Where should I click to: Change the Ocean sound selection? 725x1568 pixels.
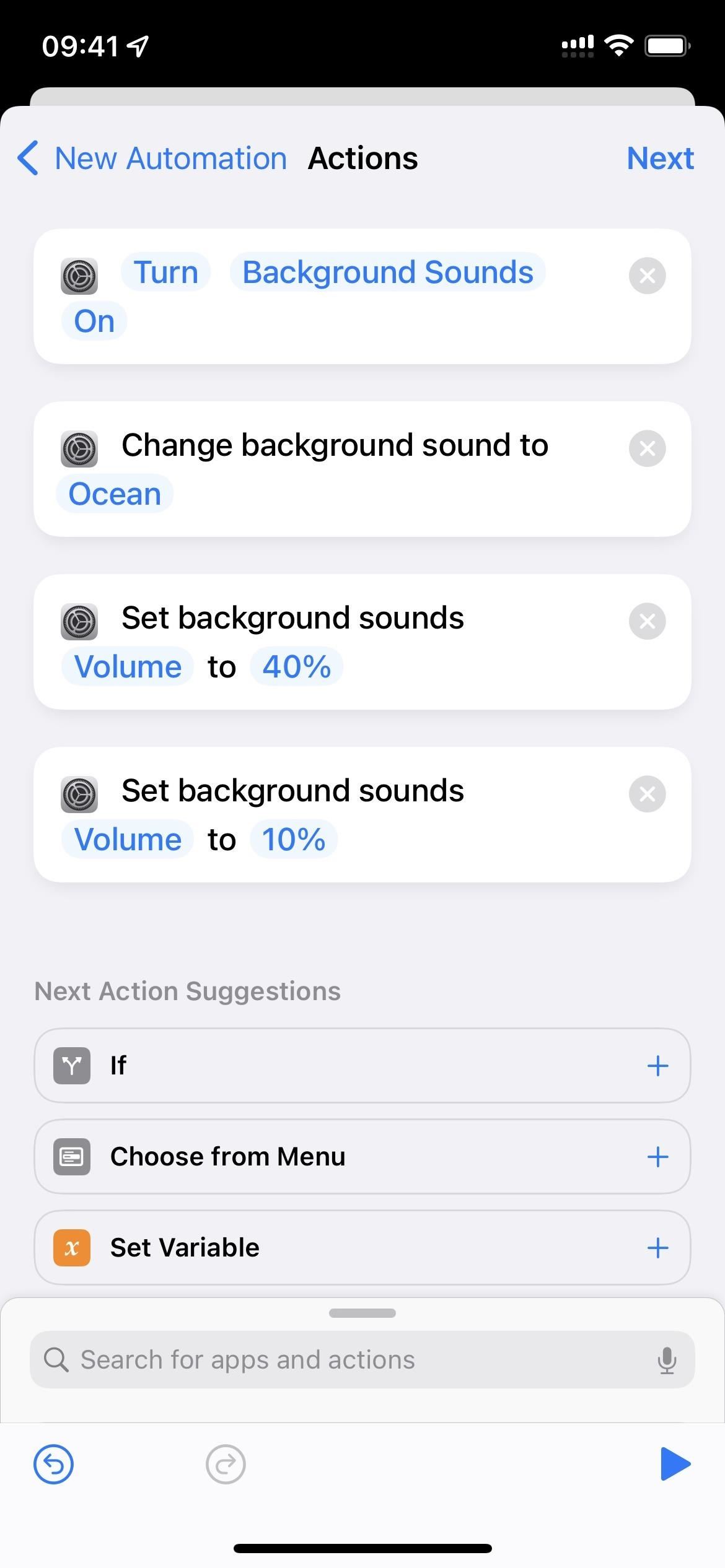[115, 494]
